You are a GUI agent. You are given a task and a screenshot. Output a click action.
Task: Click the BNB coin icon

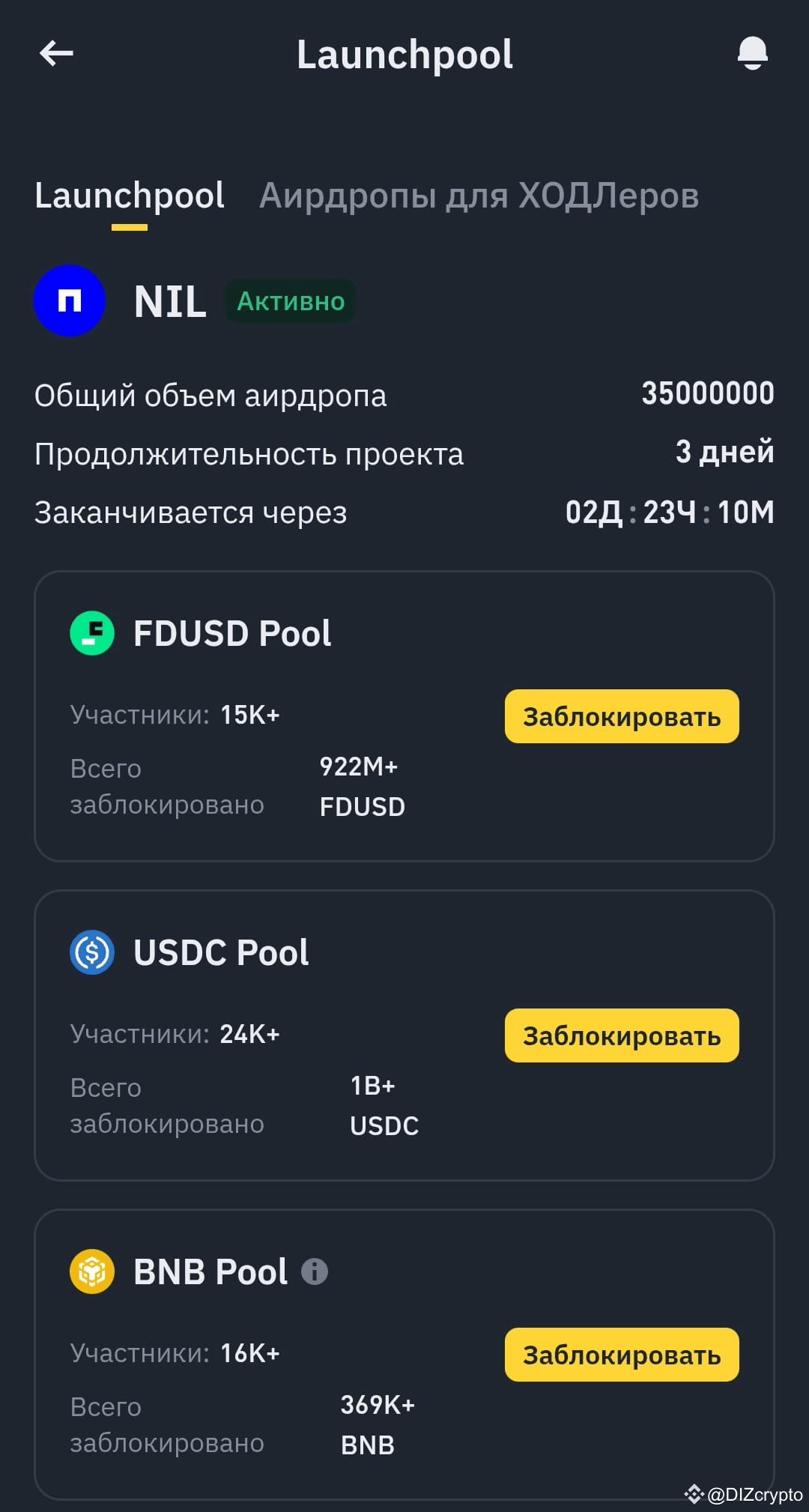click(91, 1270)
